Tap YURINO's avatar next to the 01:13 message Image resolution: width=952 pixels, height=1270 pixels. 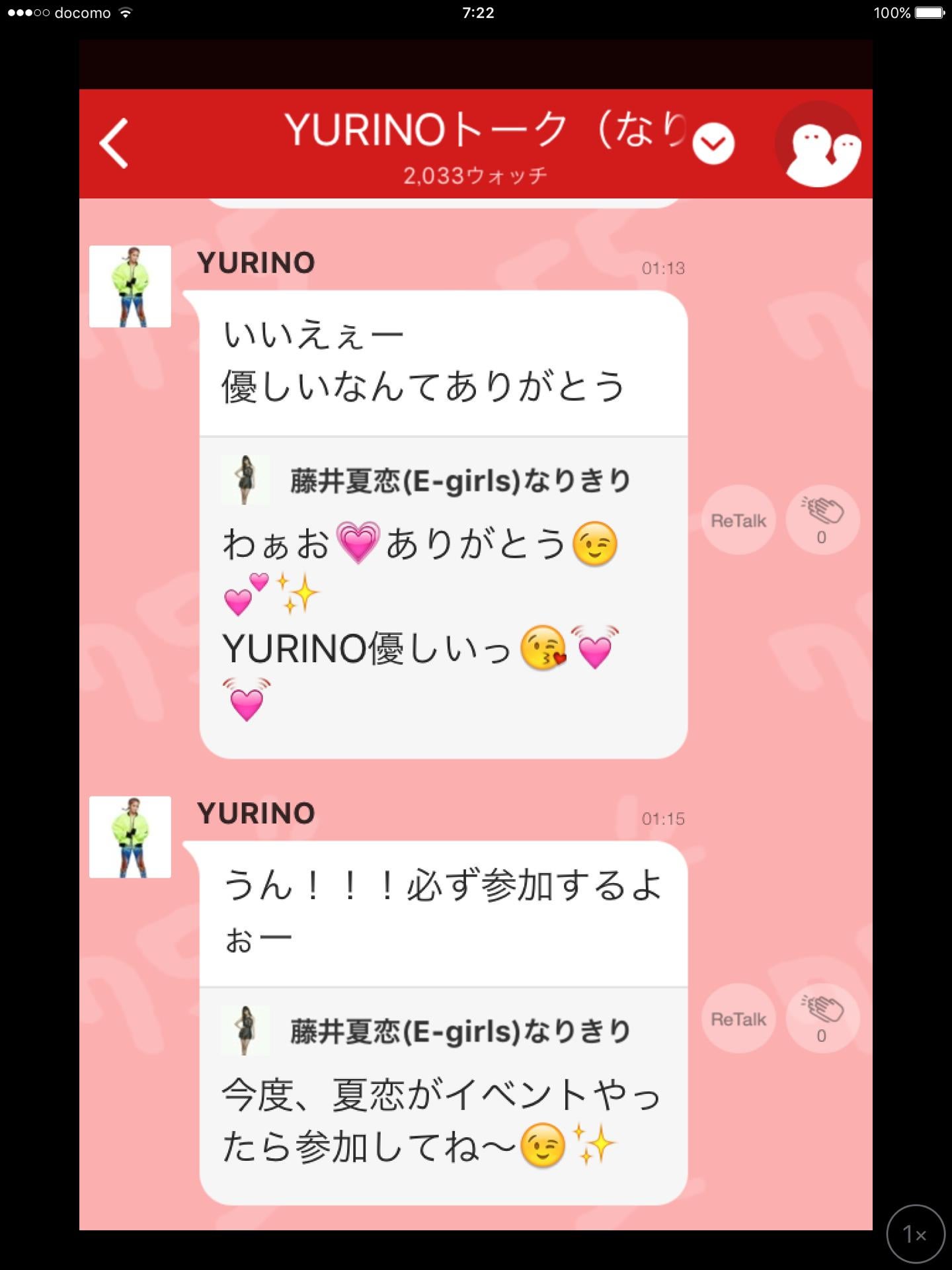coord(128,284)
